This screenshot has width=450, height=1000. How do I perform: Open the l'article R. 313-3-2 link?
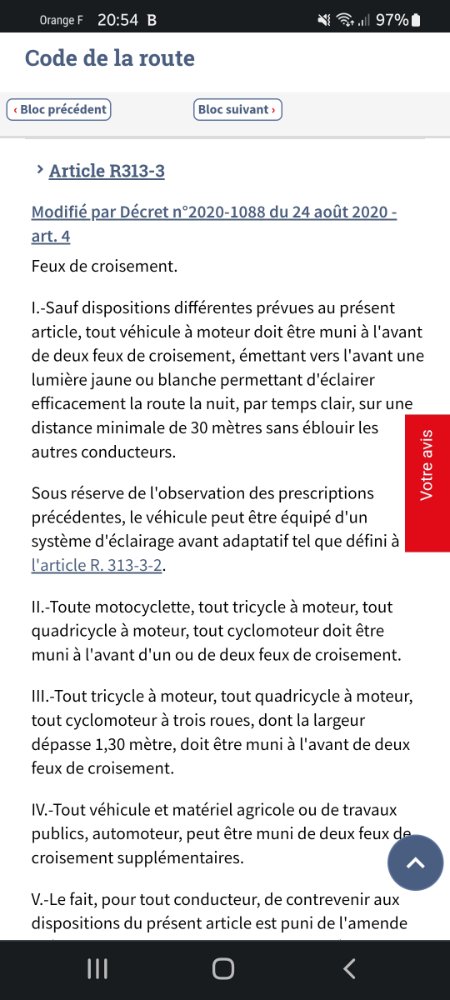click(x=96, y=566)
